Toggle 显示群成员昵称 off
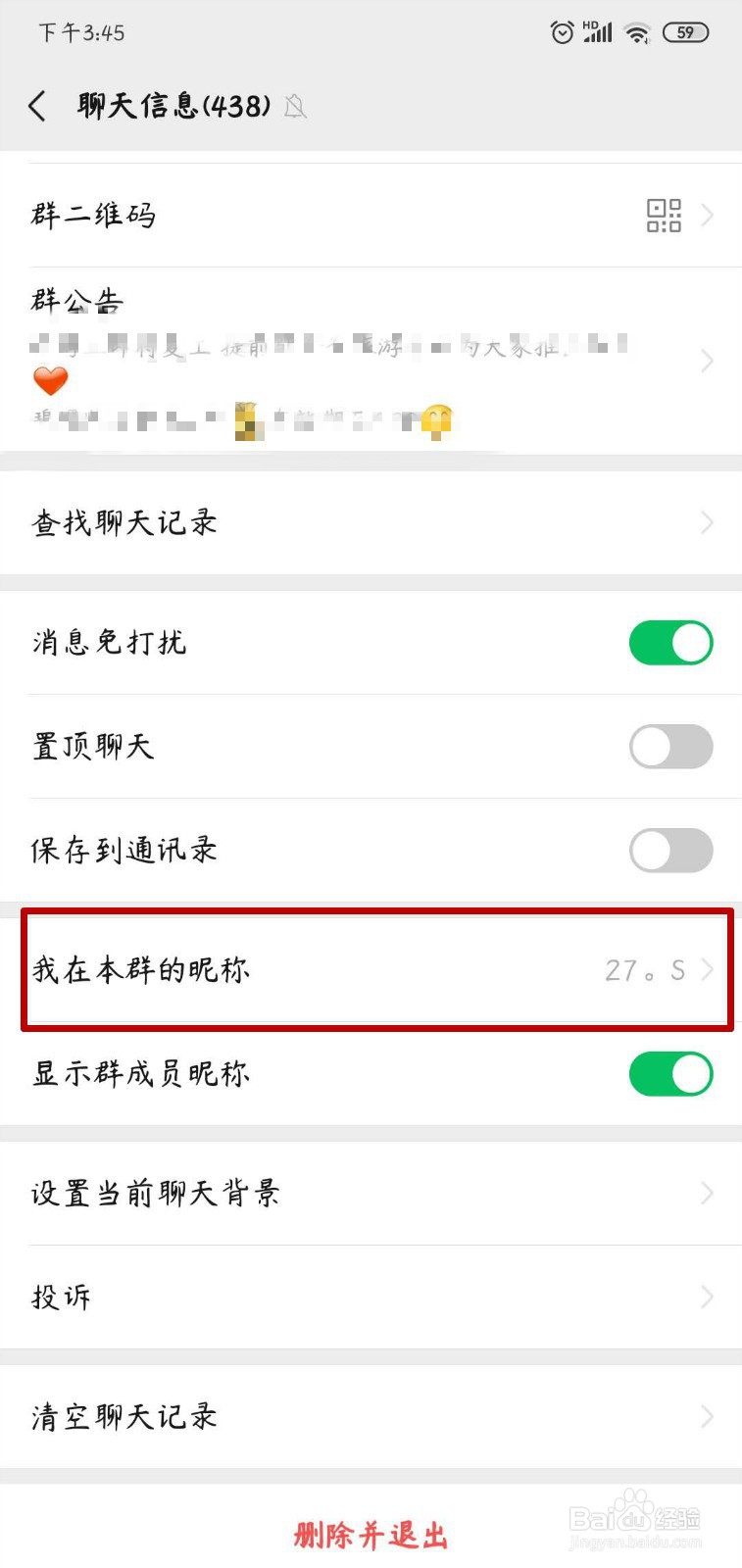The image size is (742, 1568). (670, 1074)
